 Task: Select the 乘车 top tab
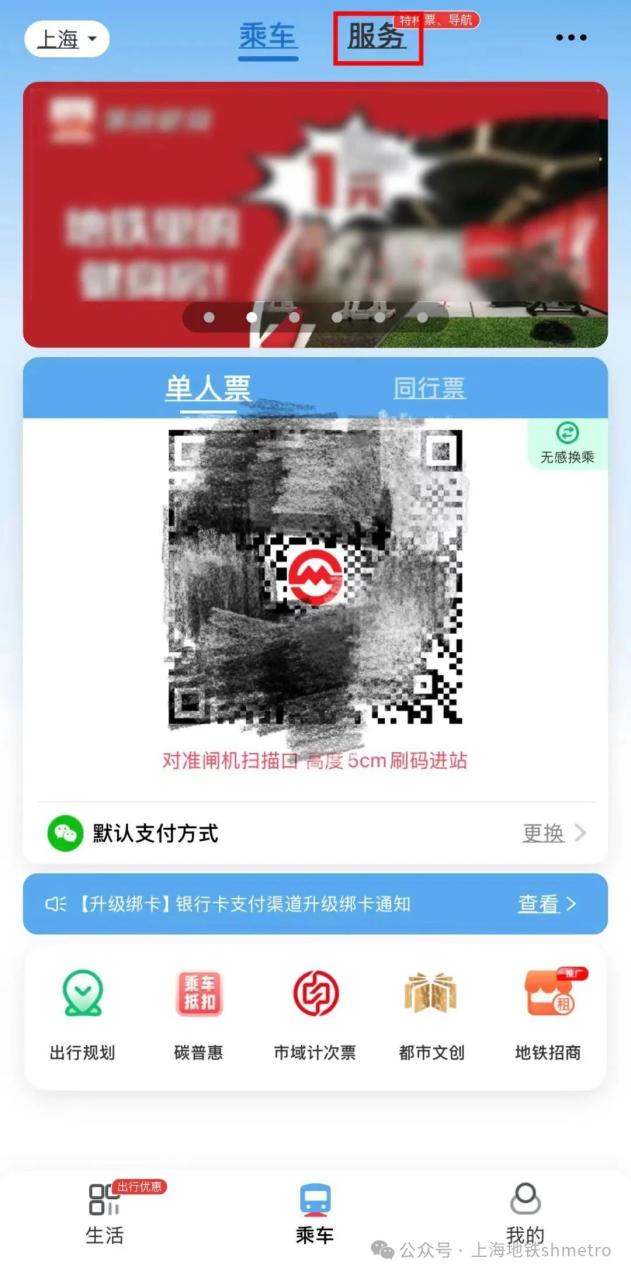(x=268, y=38)
